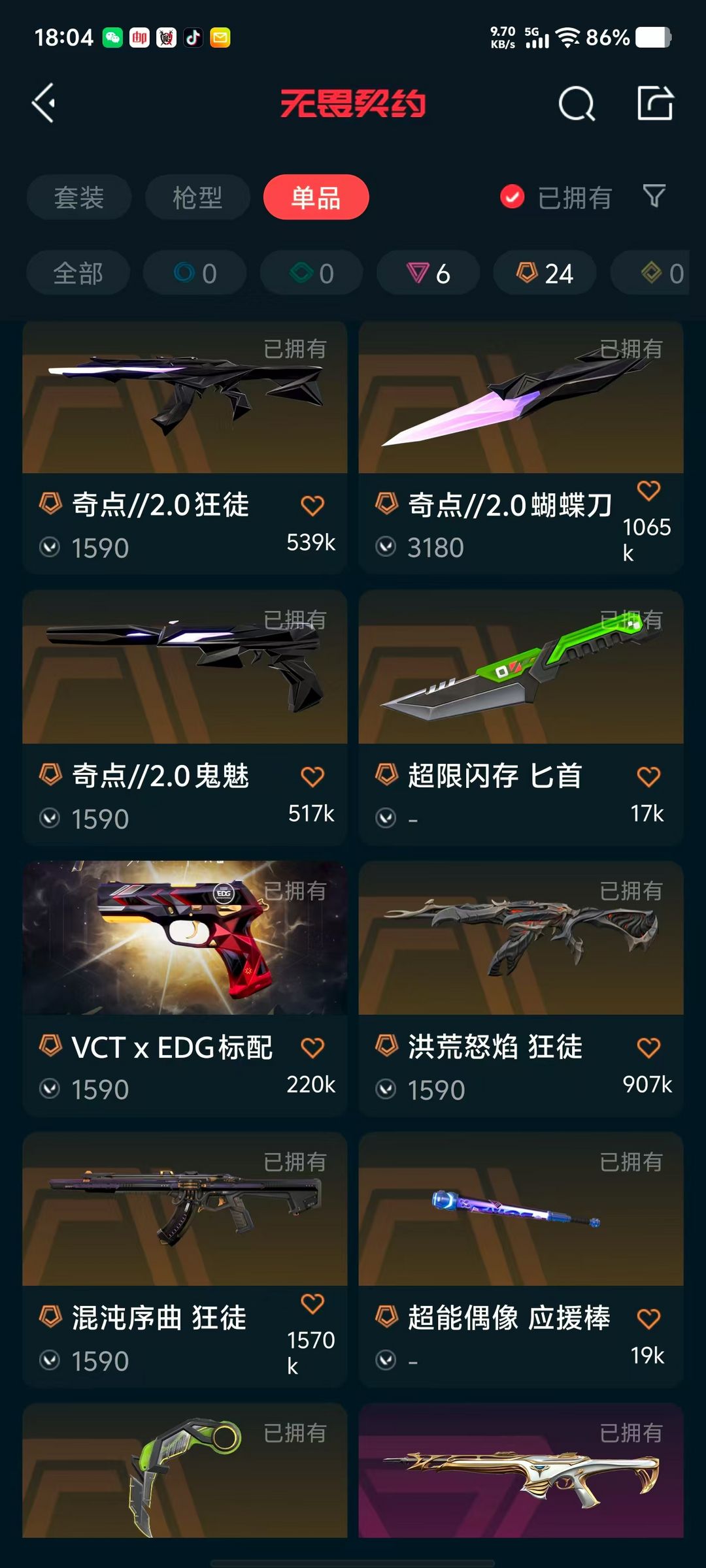Filter by the orange tier chip showing 24
Image resolution: width=706 pixels, height=1568 pixels.
[545, 273]
